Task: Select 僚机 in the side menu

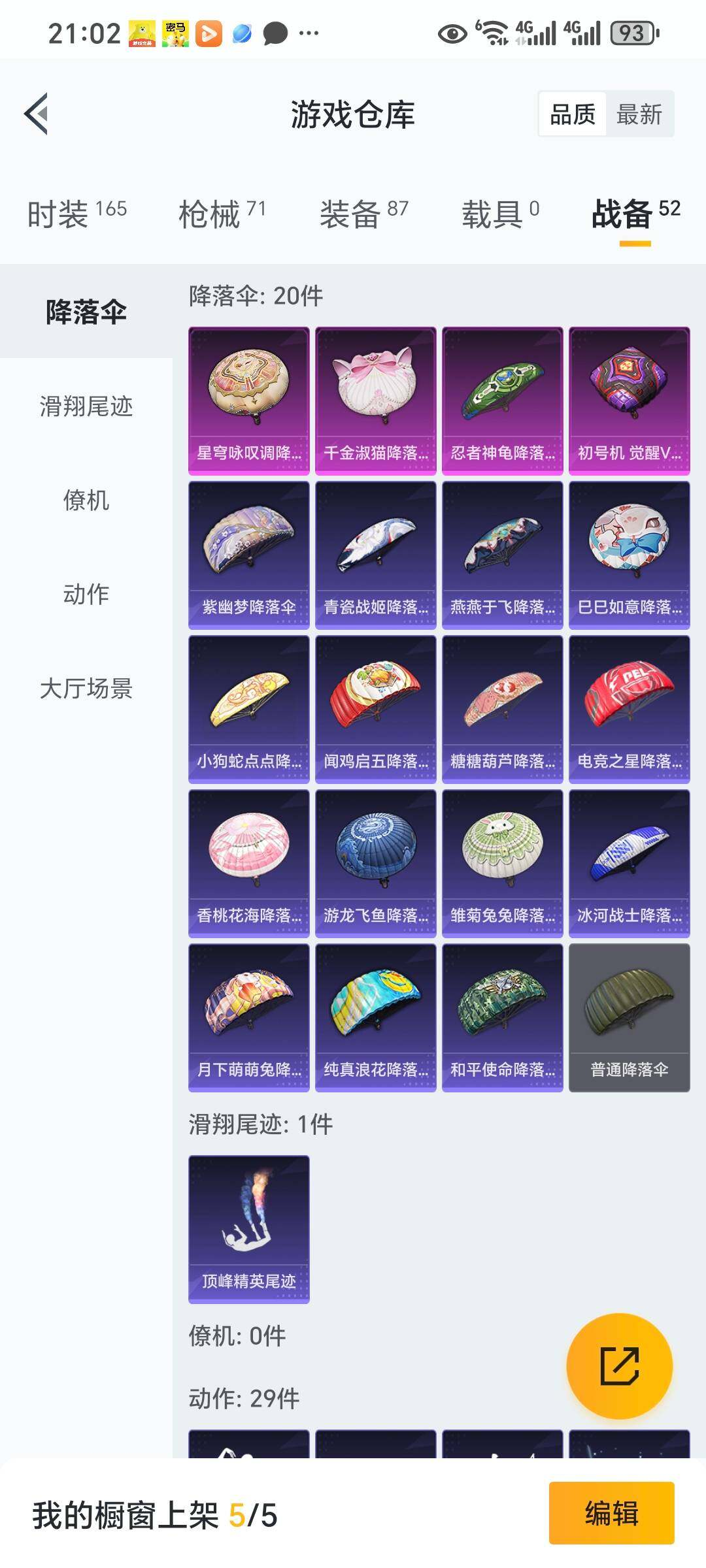Action: click(x=86, y=500)
